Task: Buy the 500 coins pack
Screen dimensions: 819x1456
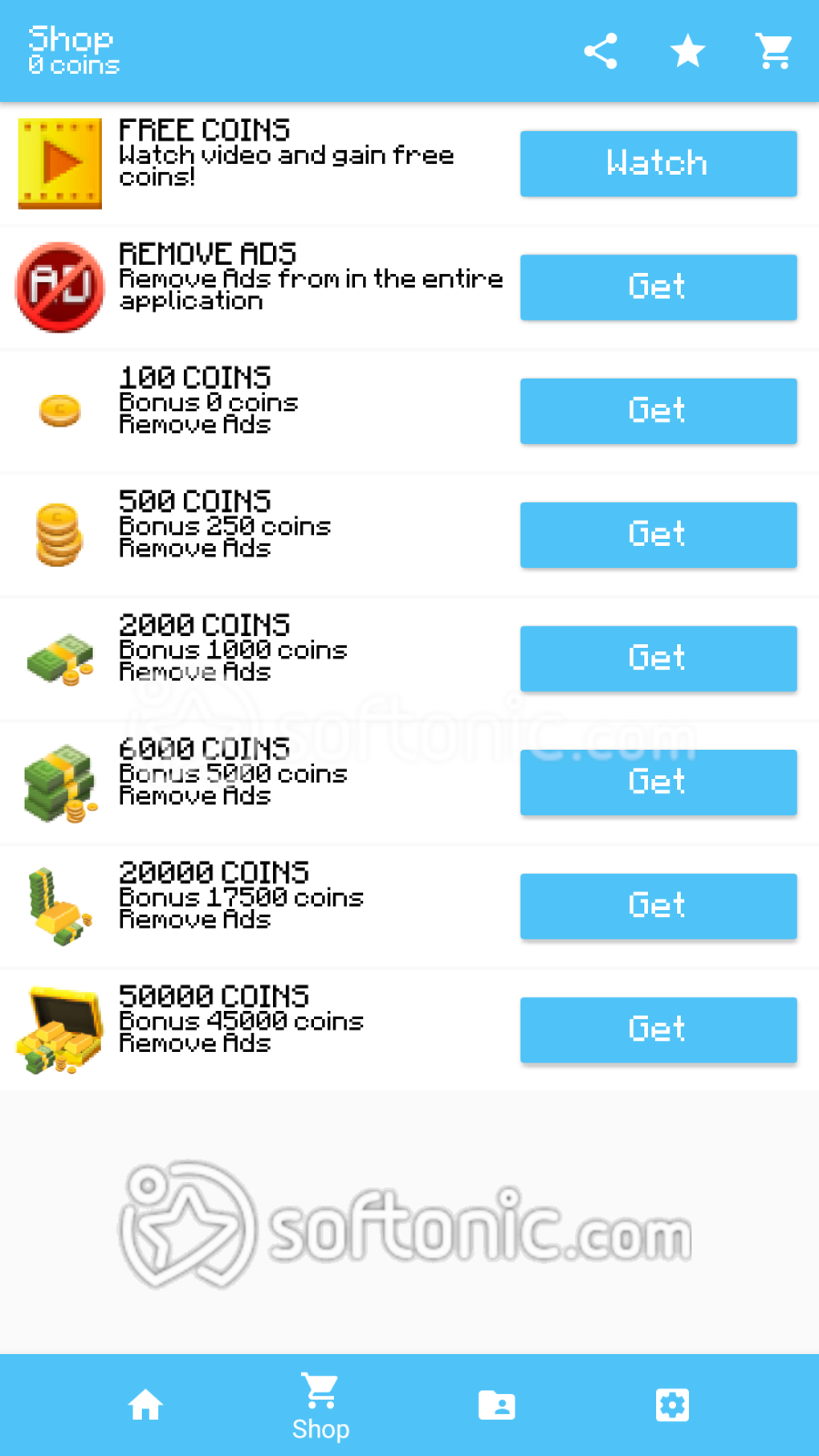Action: 658,534
